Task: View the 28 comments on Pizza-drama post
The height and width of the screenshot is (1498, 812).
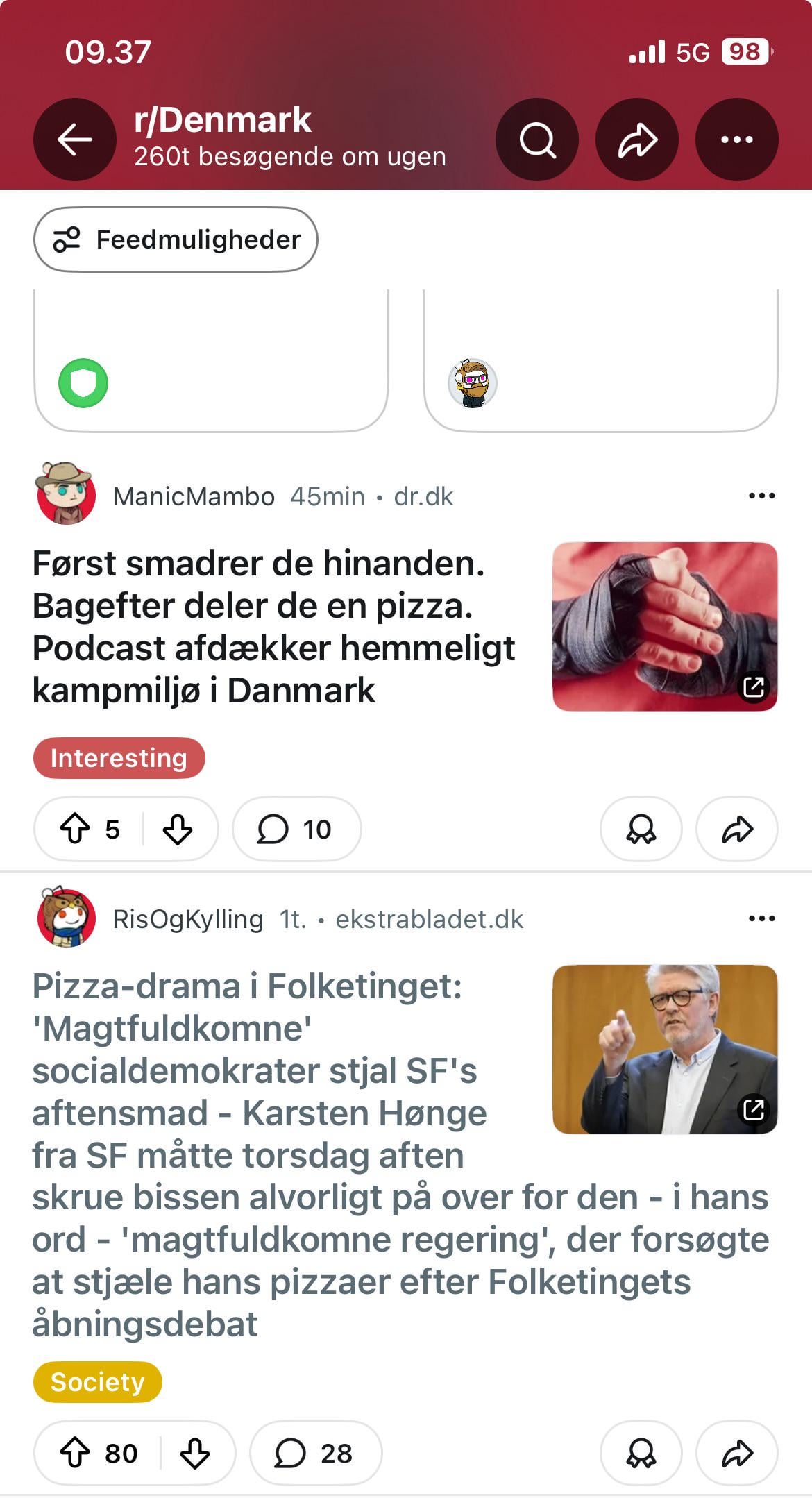Action: tap(315, 1453)
